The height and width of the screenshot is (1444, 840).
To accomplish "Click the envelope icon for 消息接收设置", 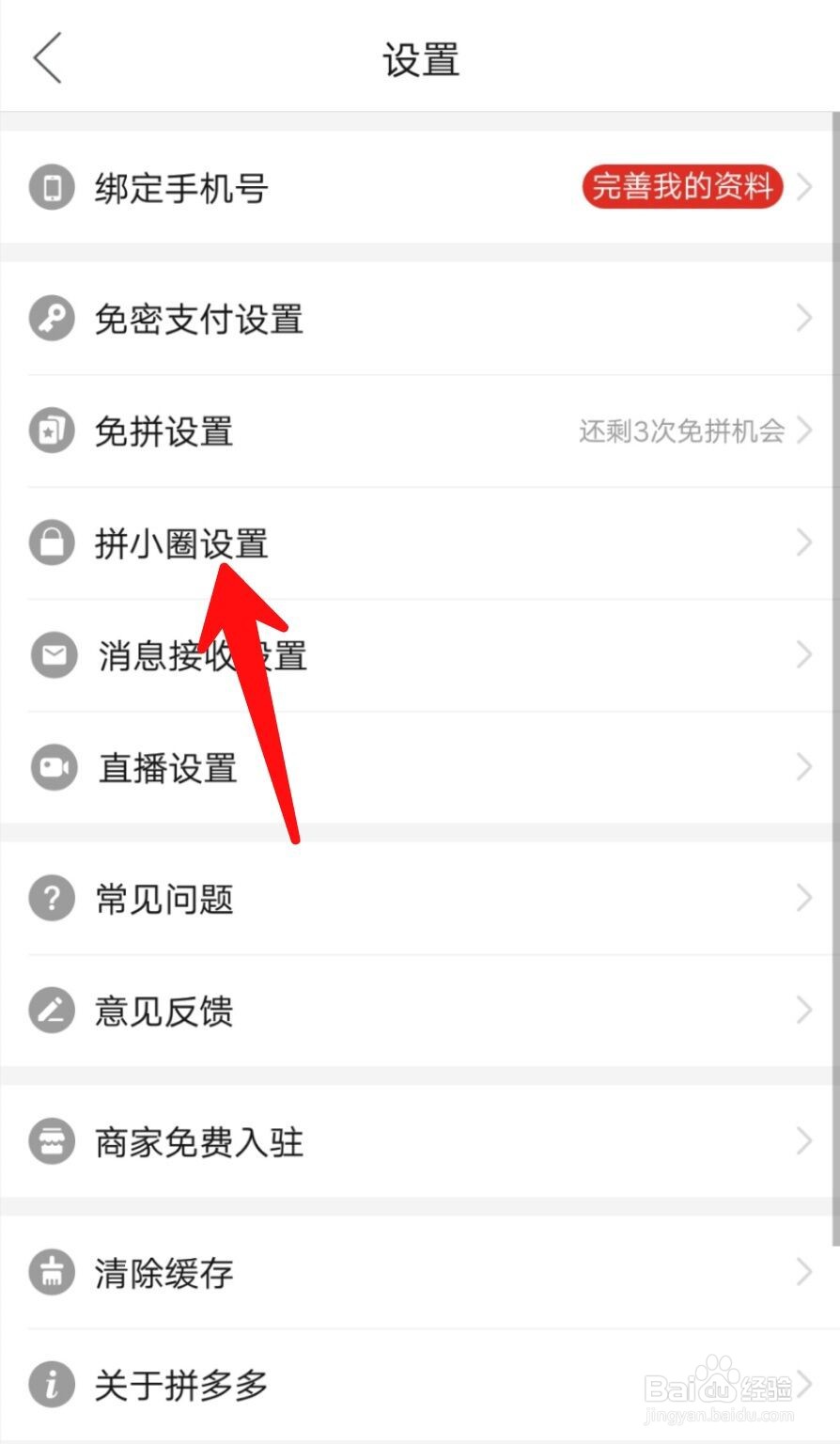I will coord(52,654).
